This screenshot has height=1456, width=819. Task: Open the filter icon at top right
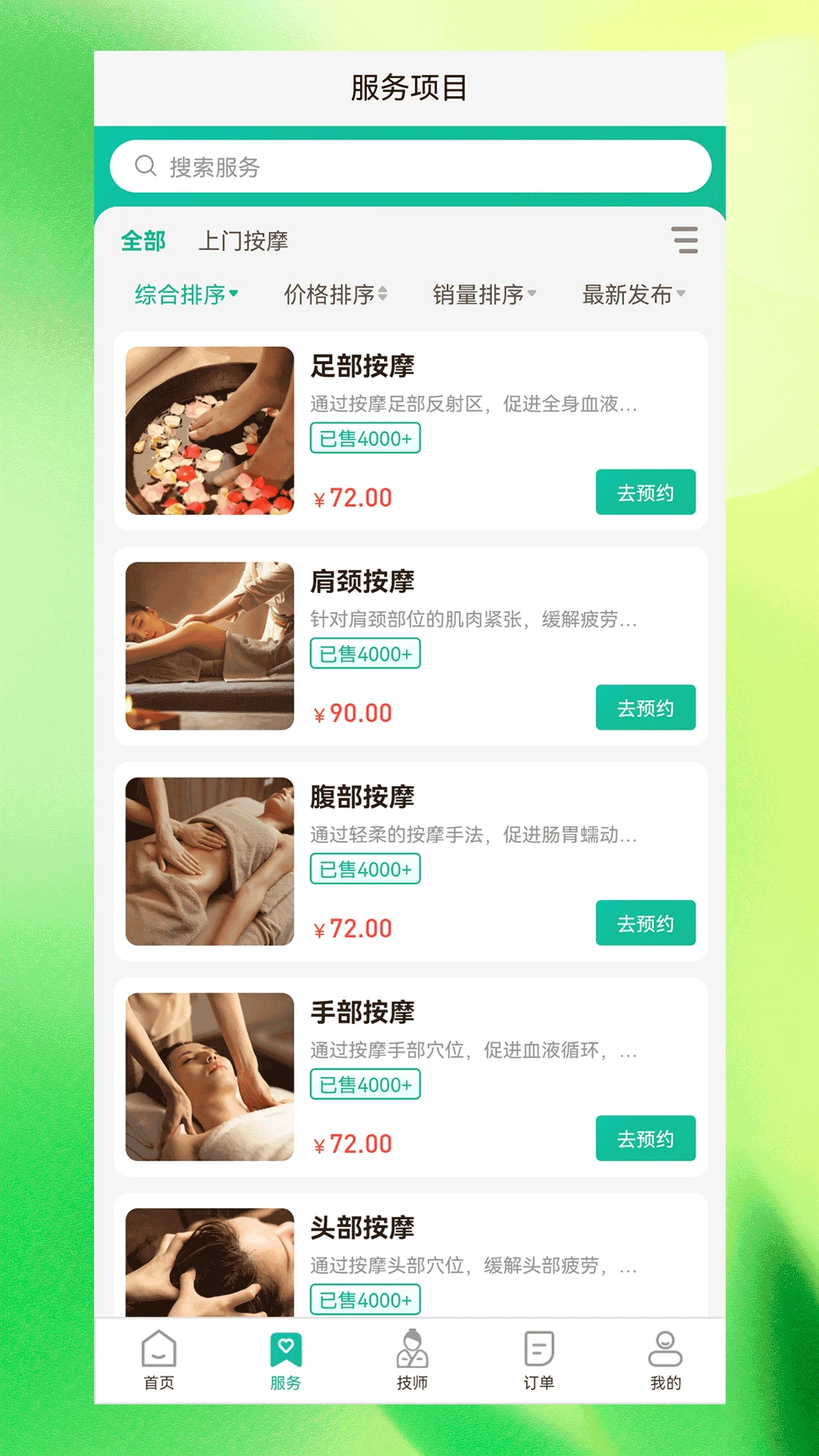pyautogui.click(x=685, y=240)
